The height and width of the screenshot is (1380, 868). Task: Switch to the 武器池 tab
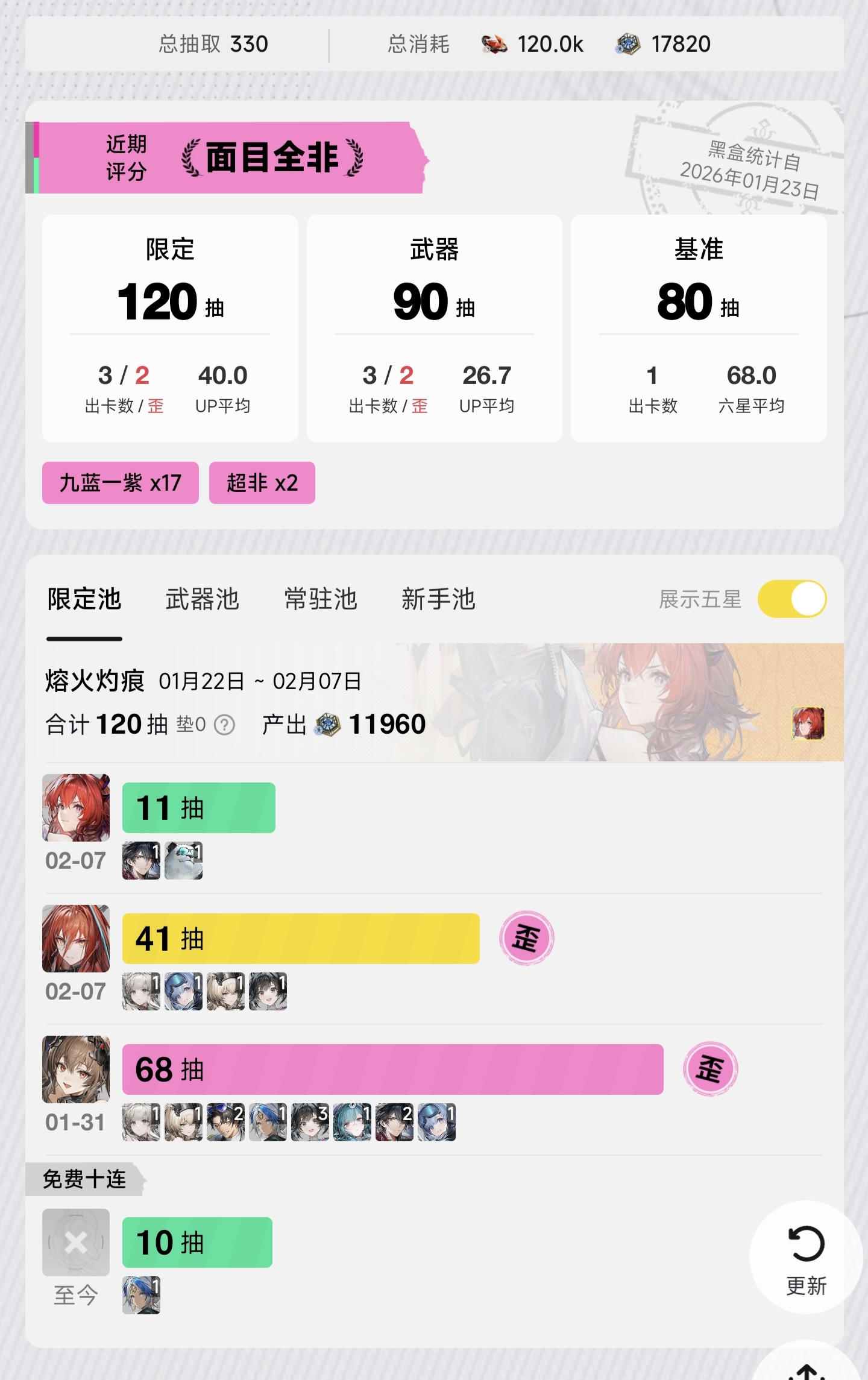point(202,599)
